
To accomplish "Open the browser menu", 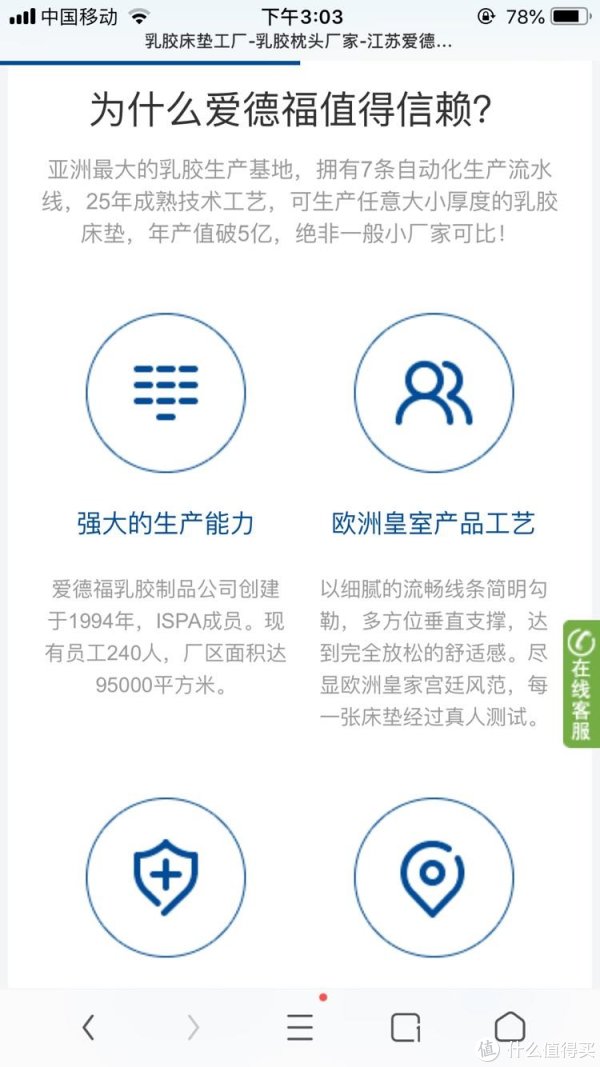I will [299, 1027].
